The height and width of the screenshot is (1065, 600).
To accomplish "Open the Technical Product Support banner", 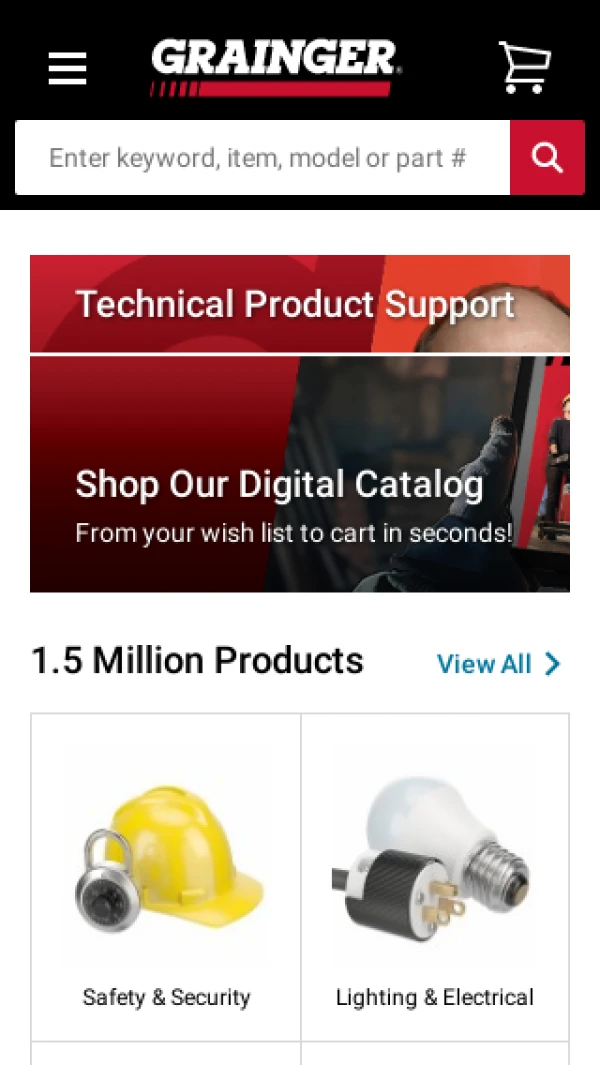I will click(299, 304).
